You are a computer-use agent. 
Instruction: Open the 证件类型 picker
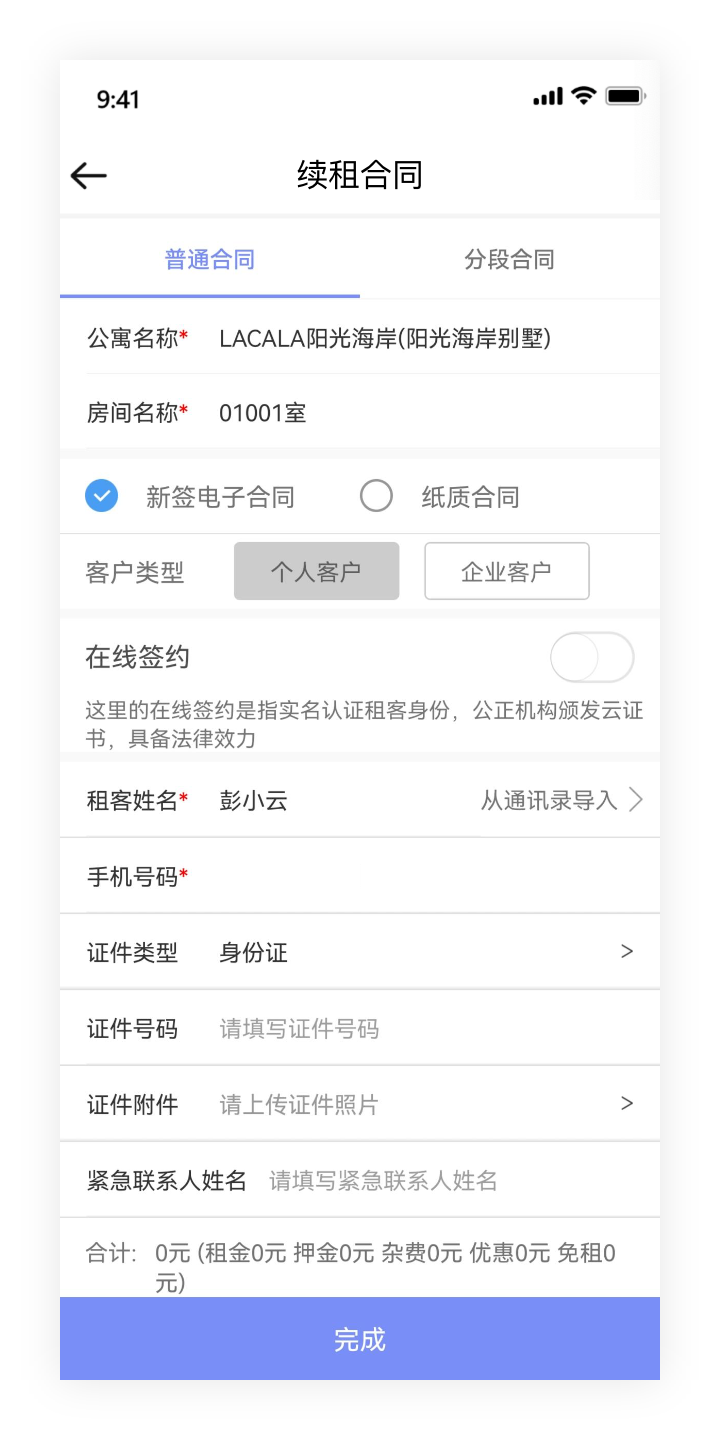(x=420, y=953)
